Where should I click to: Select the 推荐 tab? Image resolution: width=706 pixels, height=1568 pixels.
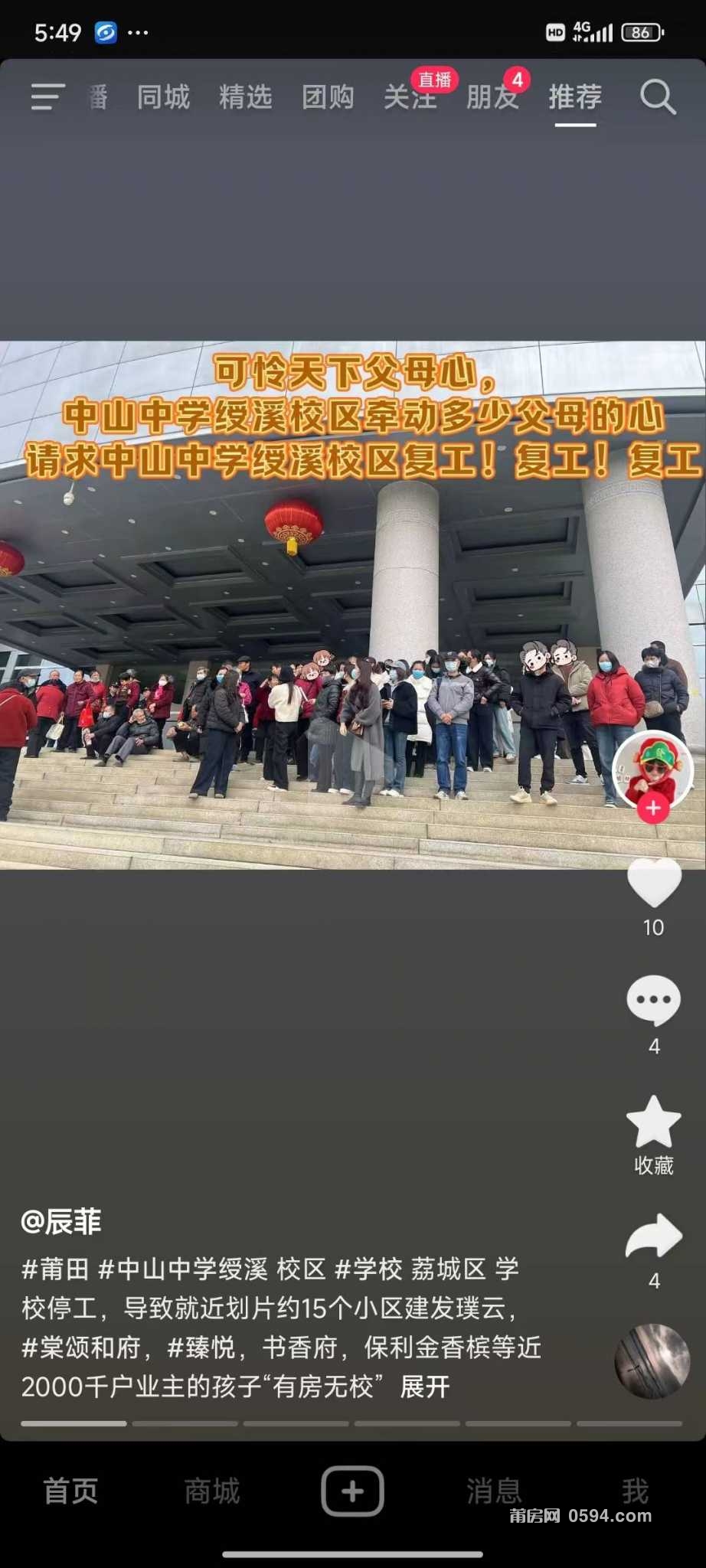(x=575, y=97)
